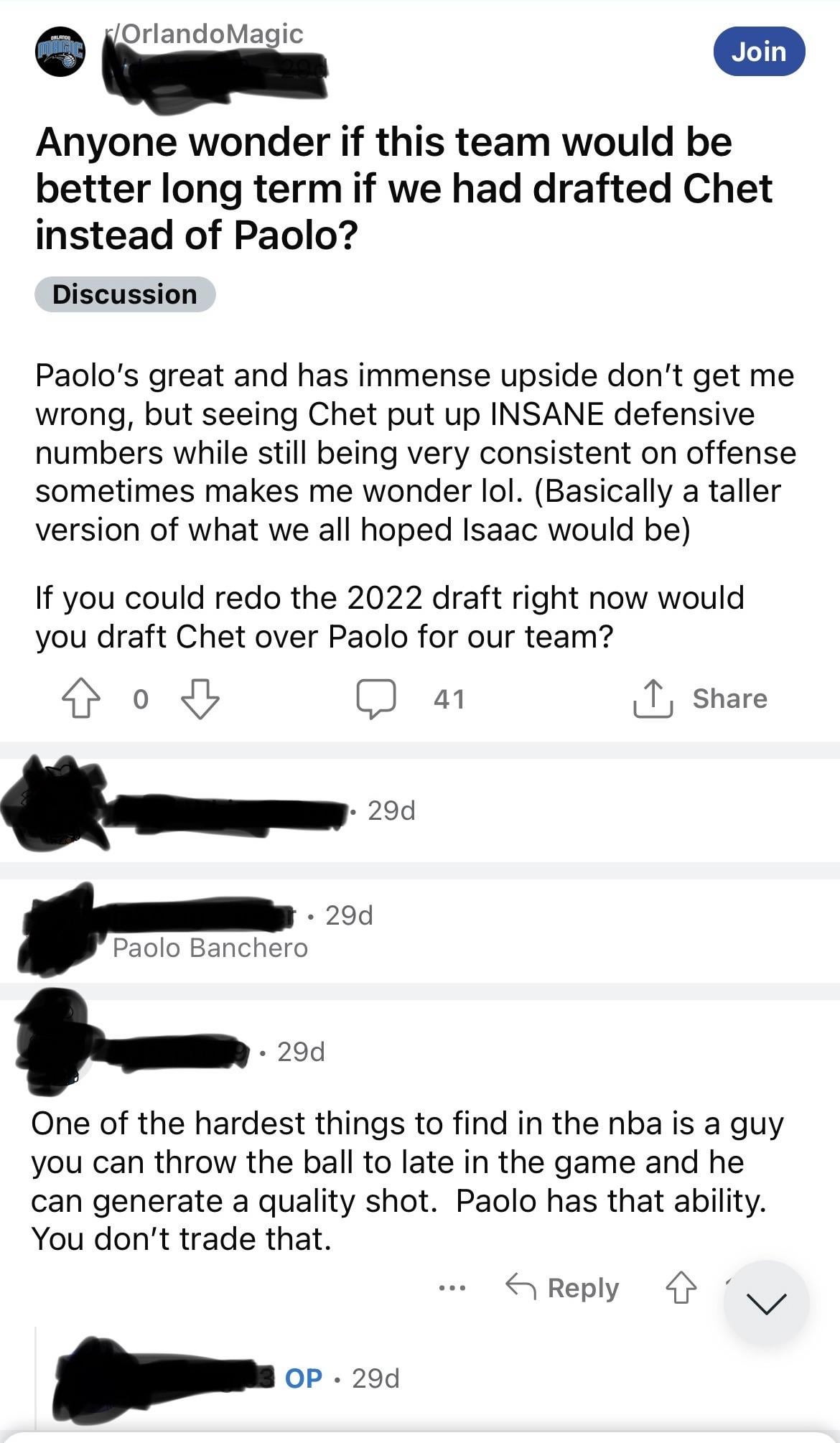Upvote the post about drafting Chet
The width and height of the screenshot is (840, 1443).
point(80,699)
